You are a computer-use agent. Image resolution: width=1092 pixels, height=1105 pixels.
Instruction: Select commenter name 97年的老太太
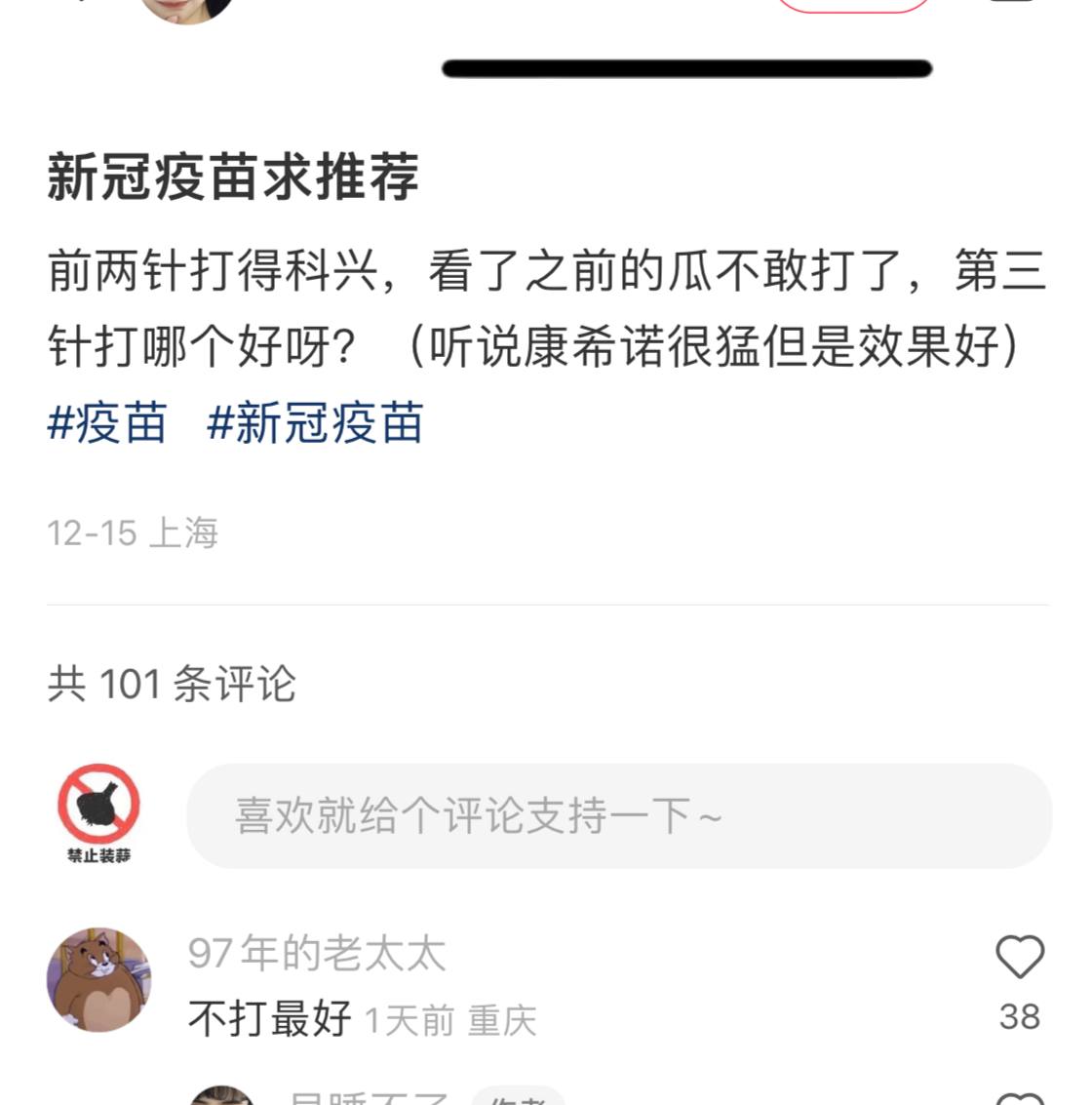point(317,954)
